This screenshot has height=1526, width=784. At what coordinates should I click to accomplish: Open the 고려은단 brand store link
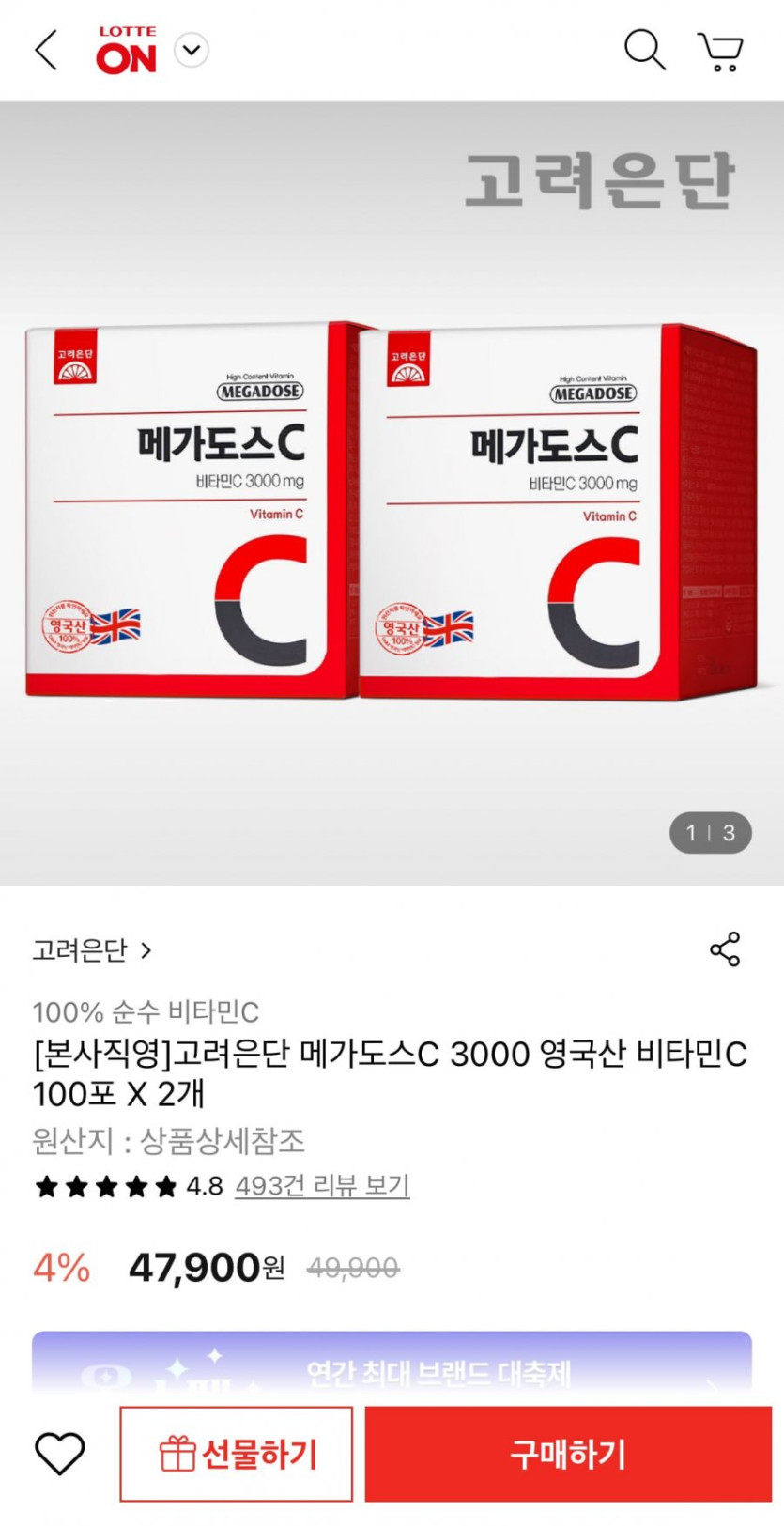click(x=92, y=950)
